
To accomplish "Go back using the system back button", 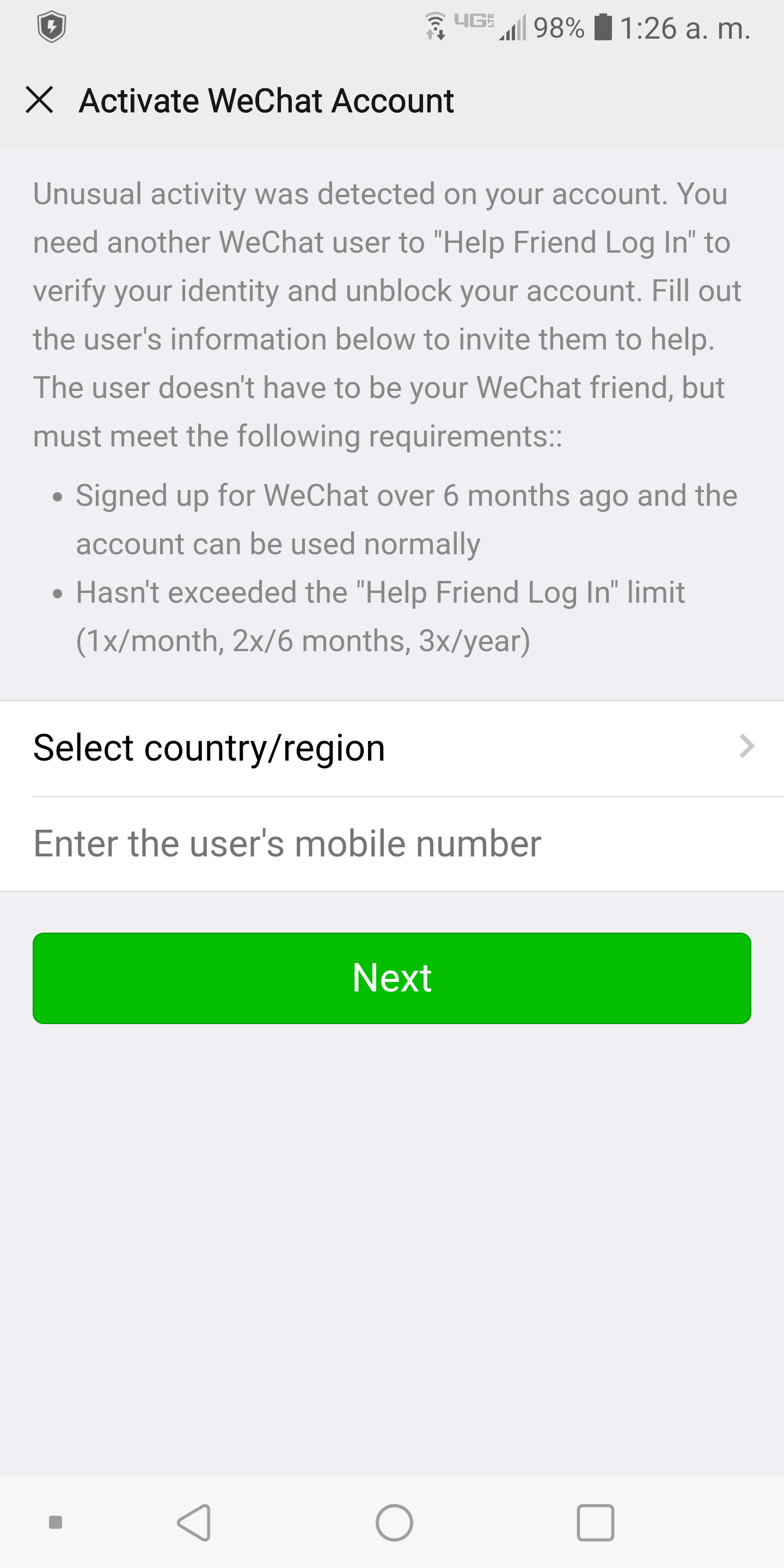I will (x=194, y=1522).
